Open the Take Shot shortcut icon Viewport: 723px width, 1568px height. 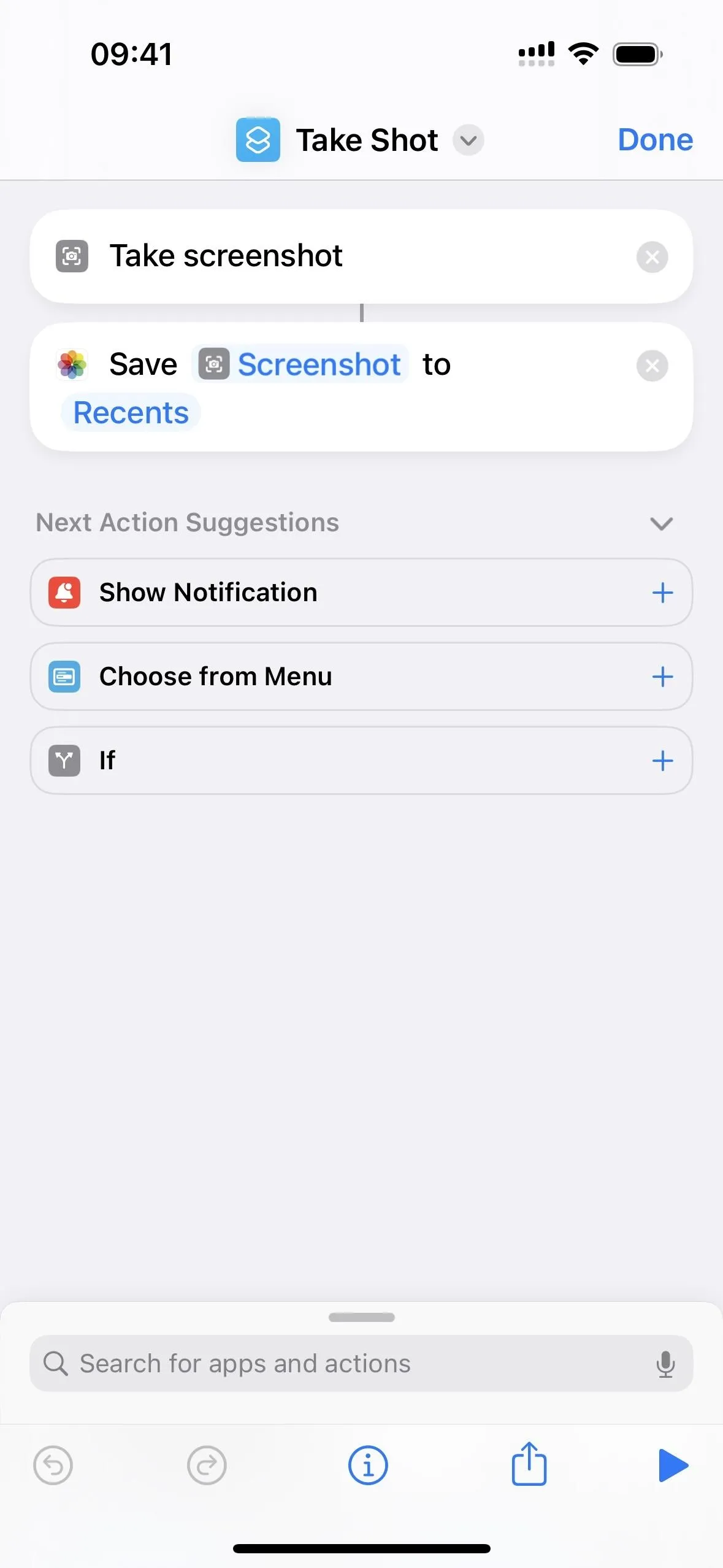[x=258, y=140]
